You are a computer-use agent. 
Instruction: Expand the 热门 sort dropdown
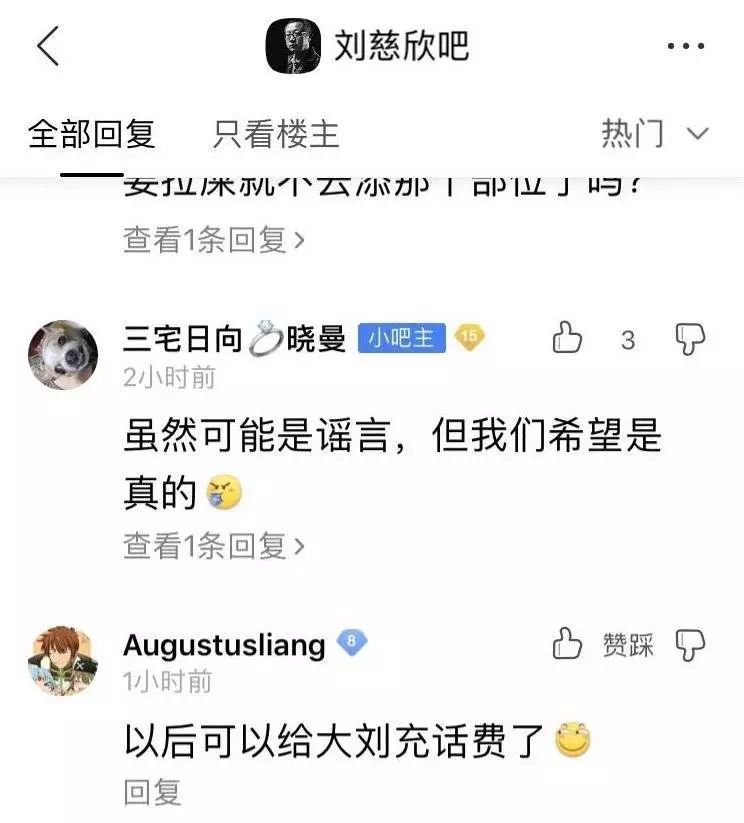654,134
